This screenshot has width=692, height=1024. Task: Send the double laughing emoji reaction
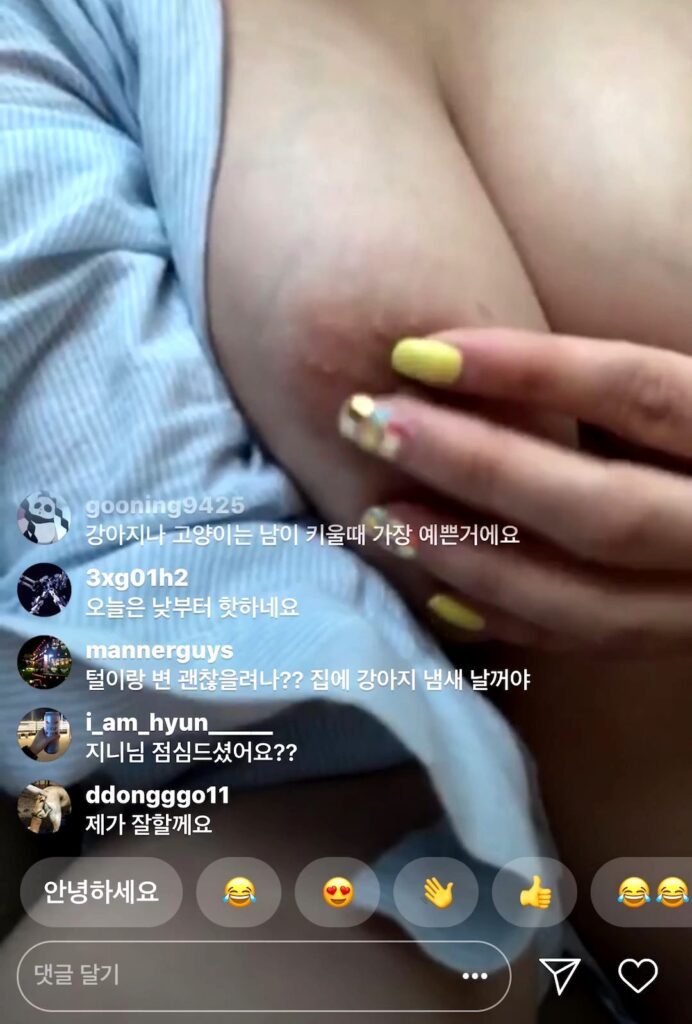click(x=640, y=892)
